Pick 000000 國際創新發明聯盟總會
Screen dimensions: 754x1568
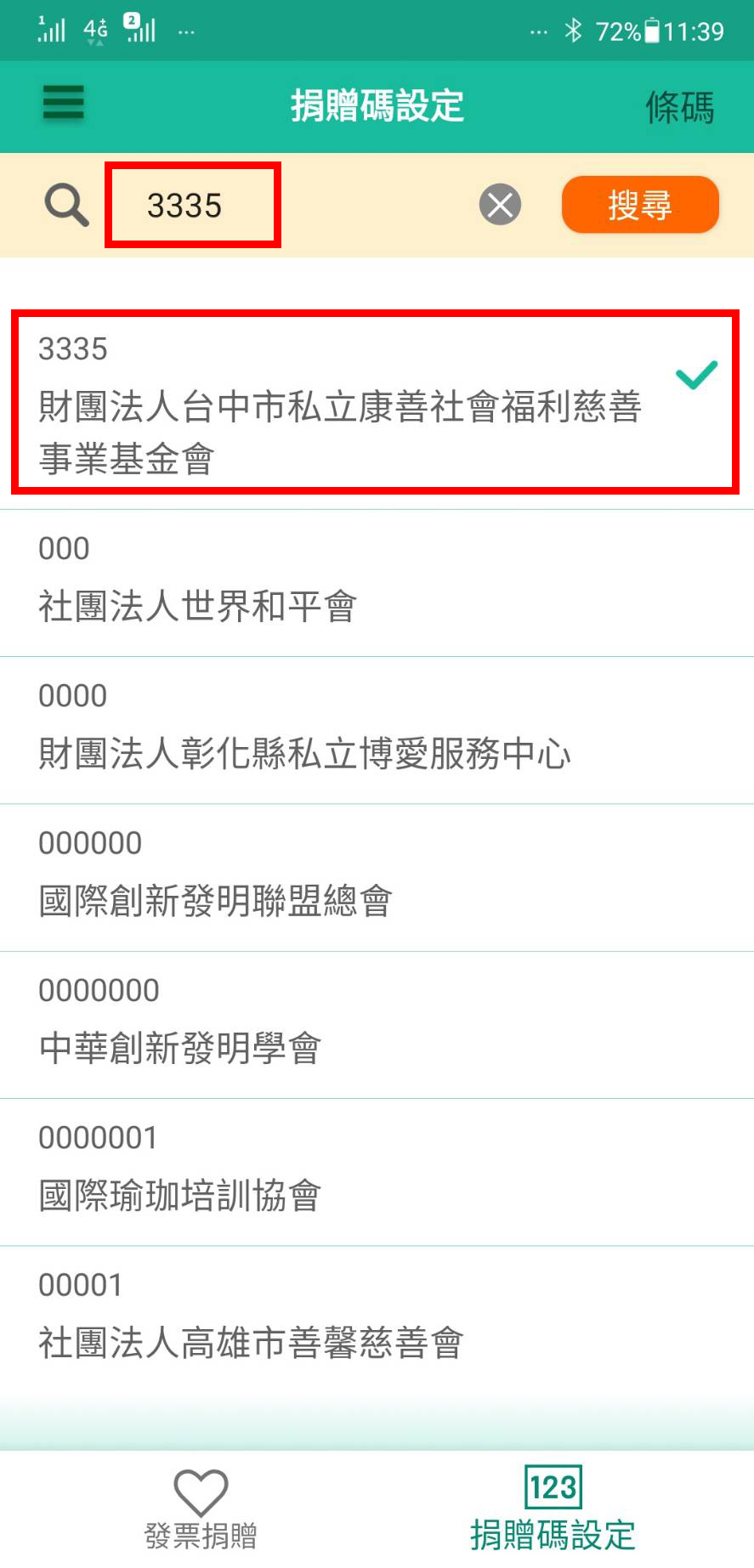(377, 877)
